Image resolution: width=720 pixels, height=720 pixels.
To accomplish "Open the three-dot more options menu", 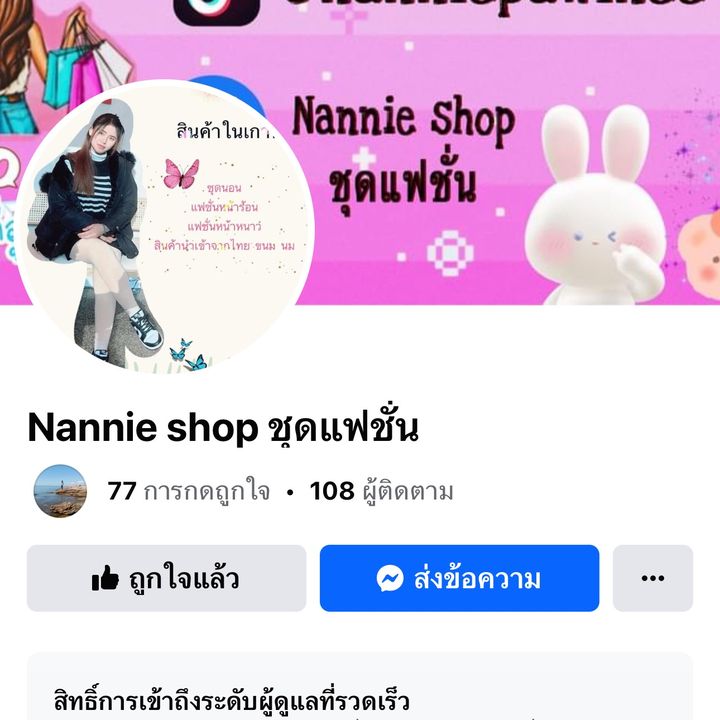I will tap(652, 578).
